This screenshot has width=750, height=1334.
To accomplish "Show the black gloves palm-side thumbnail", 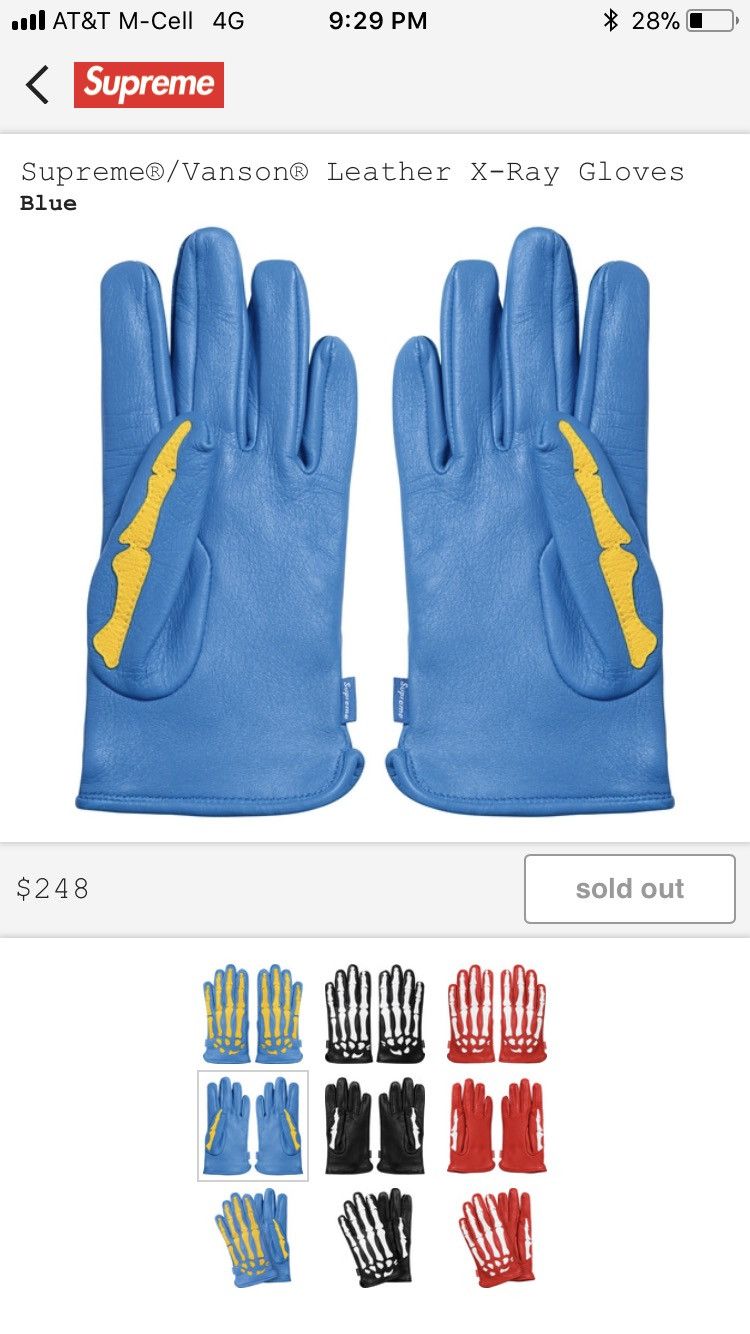I will tap(375, 1126).
